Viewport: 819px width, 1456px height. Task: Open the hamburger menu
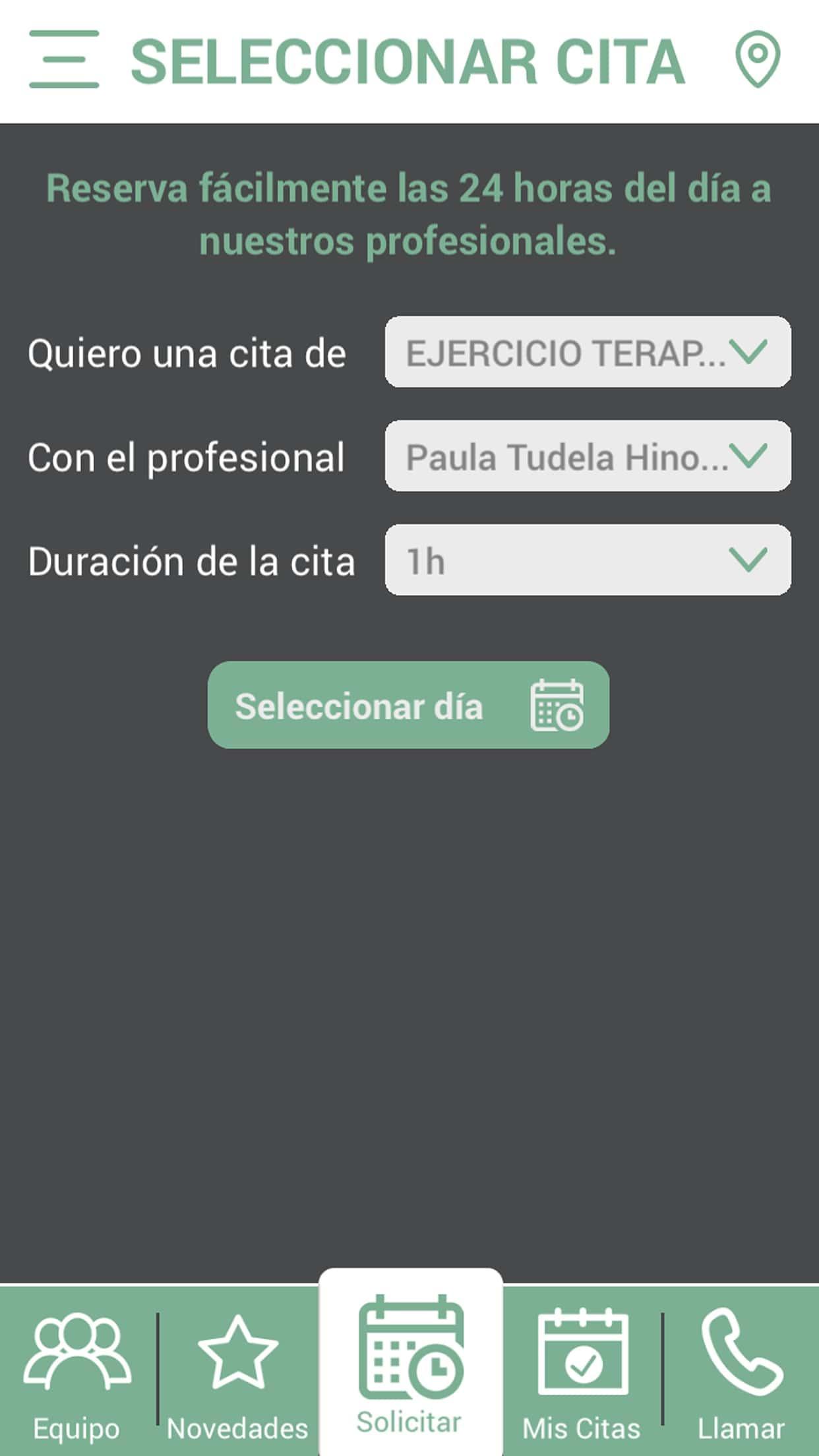coord(64,59)
